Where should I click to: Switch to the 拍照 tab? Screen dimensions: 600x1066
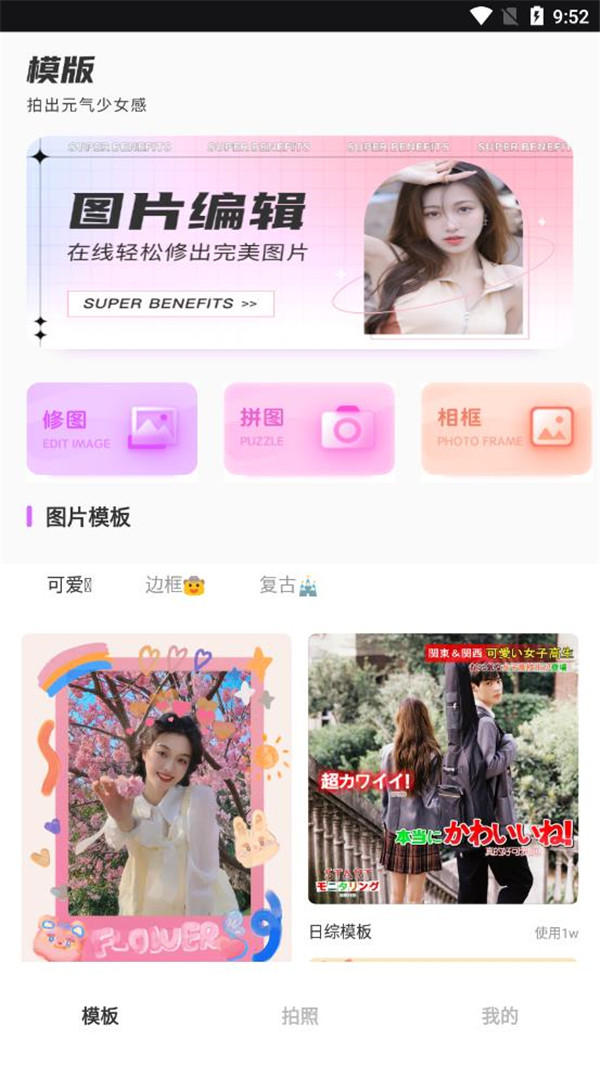point(300,1016)
